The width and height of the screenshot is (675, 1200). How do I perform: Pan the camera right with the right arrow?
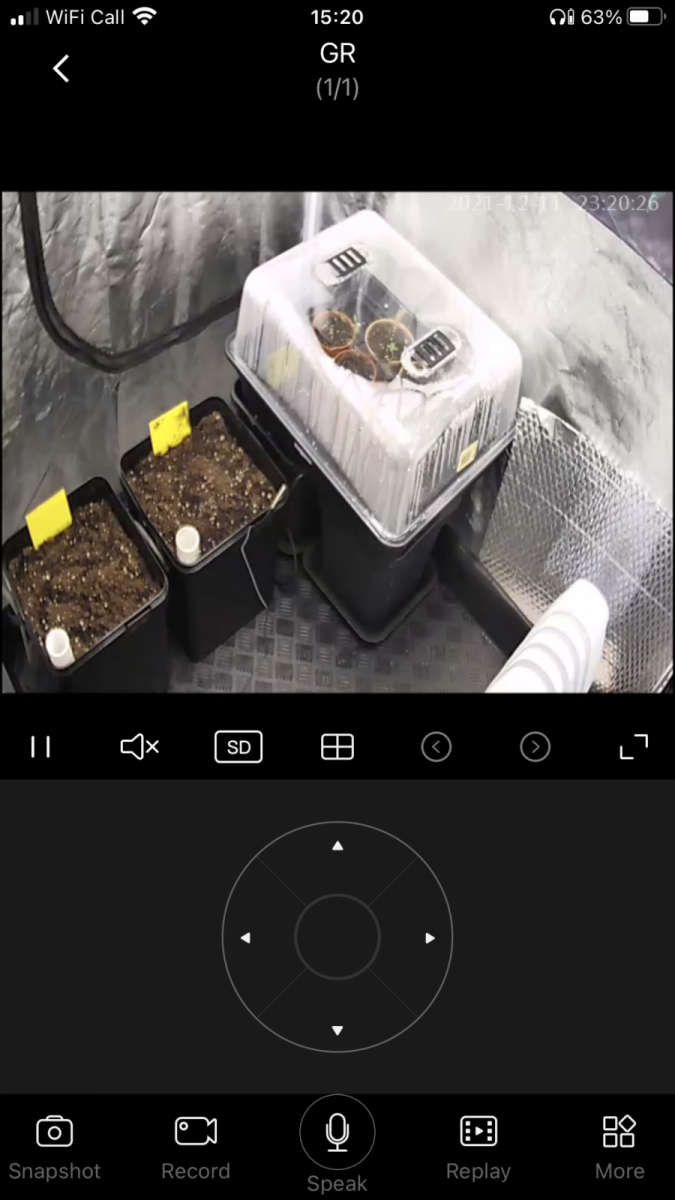(x=430, y=938)
